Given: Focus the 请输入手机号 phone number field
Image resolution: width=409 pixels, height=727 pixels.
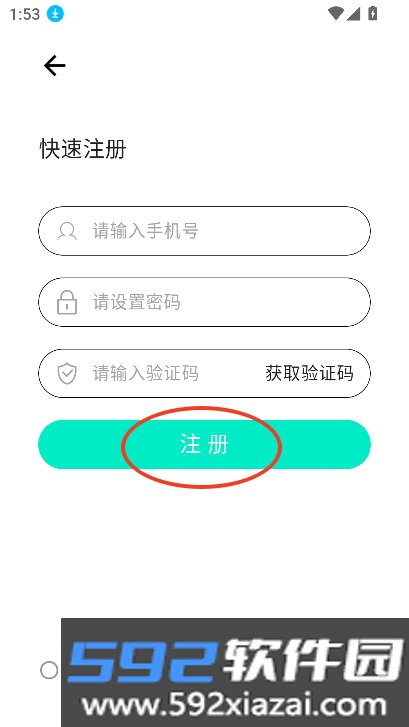Looking at the screenshot, I should pyautogui.click(x=204, y=231).
